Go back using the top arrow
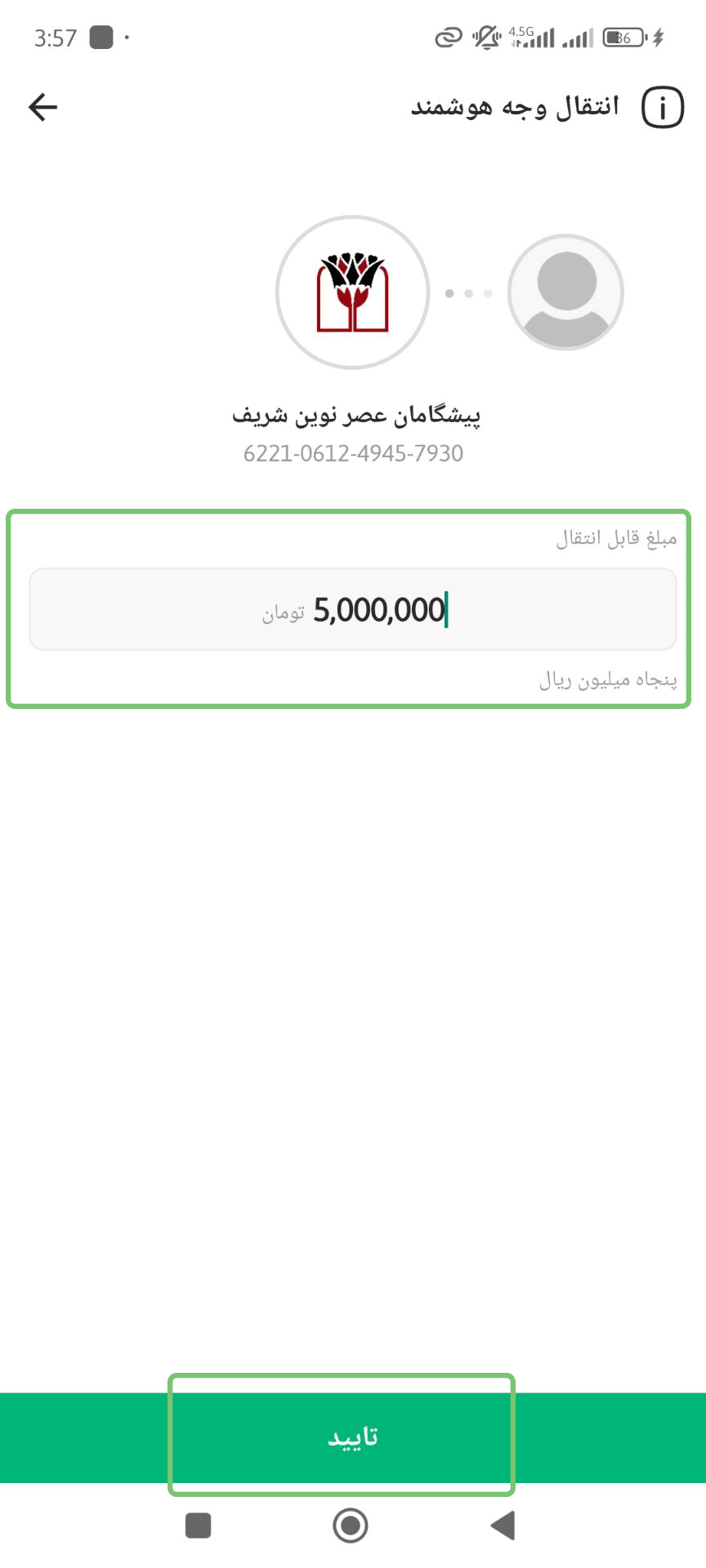This screenshot has height=1568, width=706. pos(42,107)
